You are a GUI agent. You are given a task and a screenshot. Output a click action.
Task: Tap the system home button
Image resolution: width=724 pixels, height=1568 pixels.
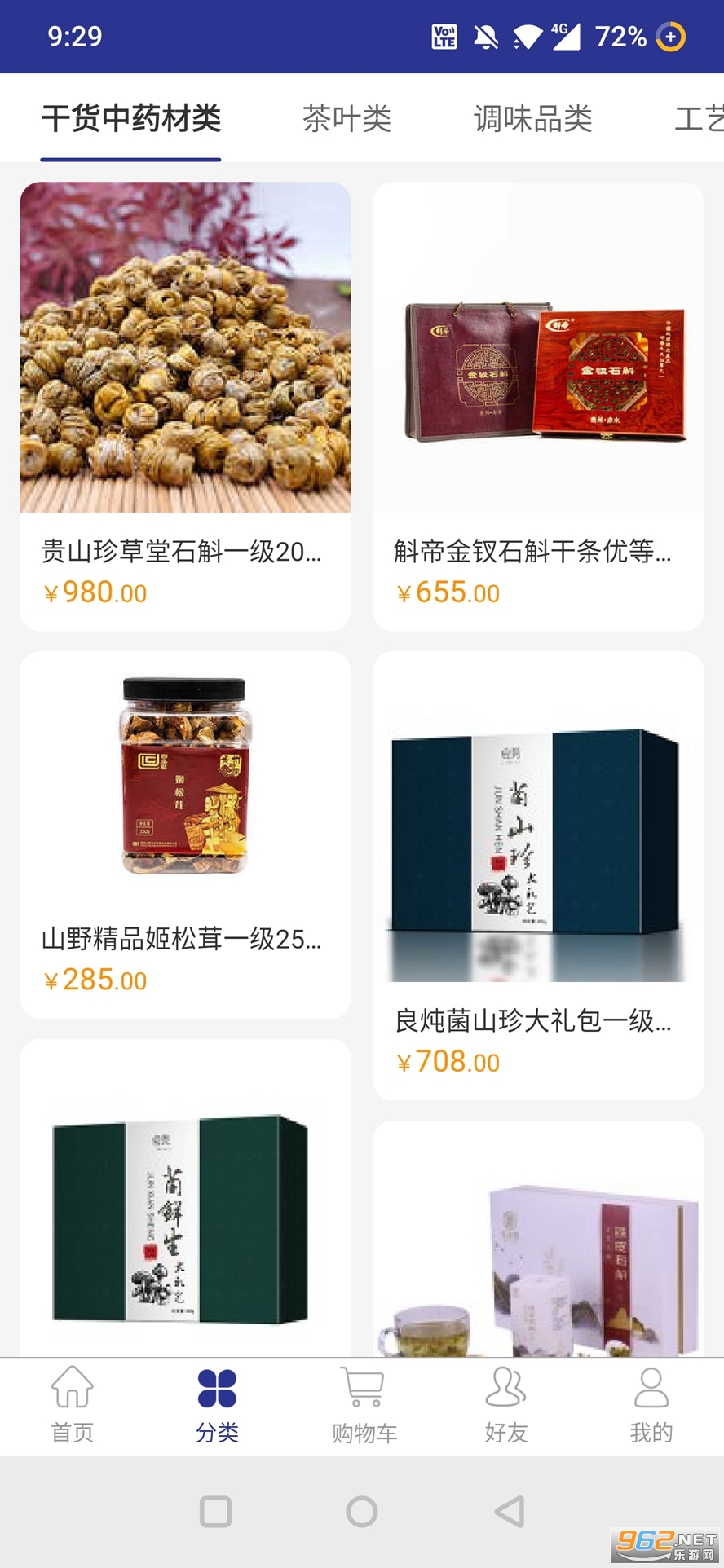click(x=362, y=1511)
